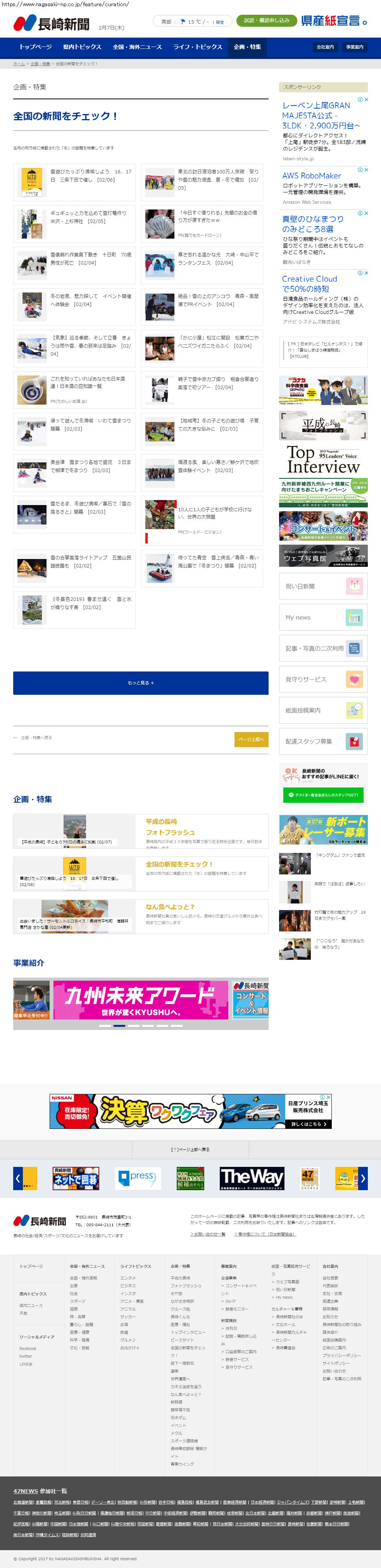
Task: Switch to the 県内トピックス tab
Action: click(x=82, y=47)
